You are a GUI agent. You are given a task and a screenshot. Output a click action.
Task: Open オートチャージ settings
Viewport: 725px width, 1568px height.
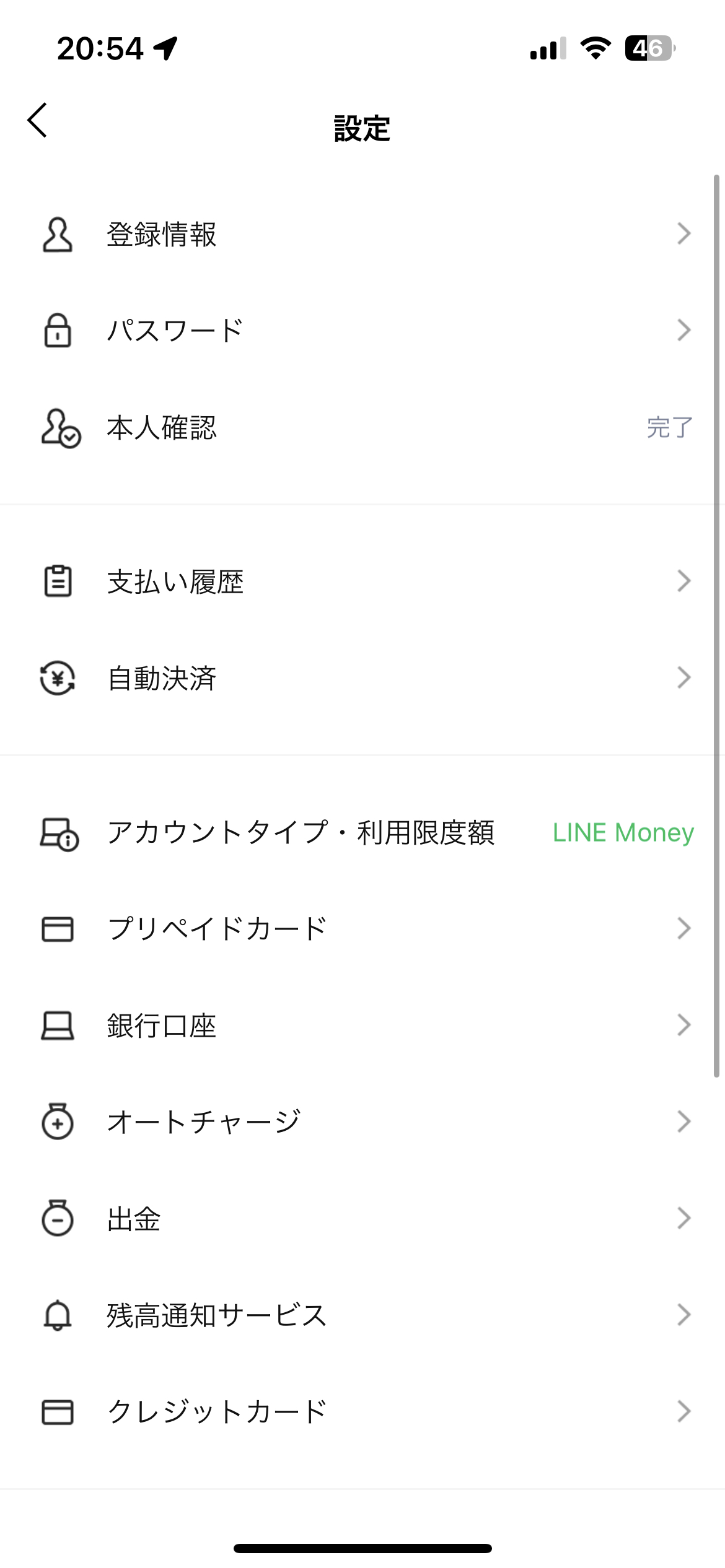tap(362, 1122)
